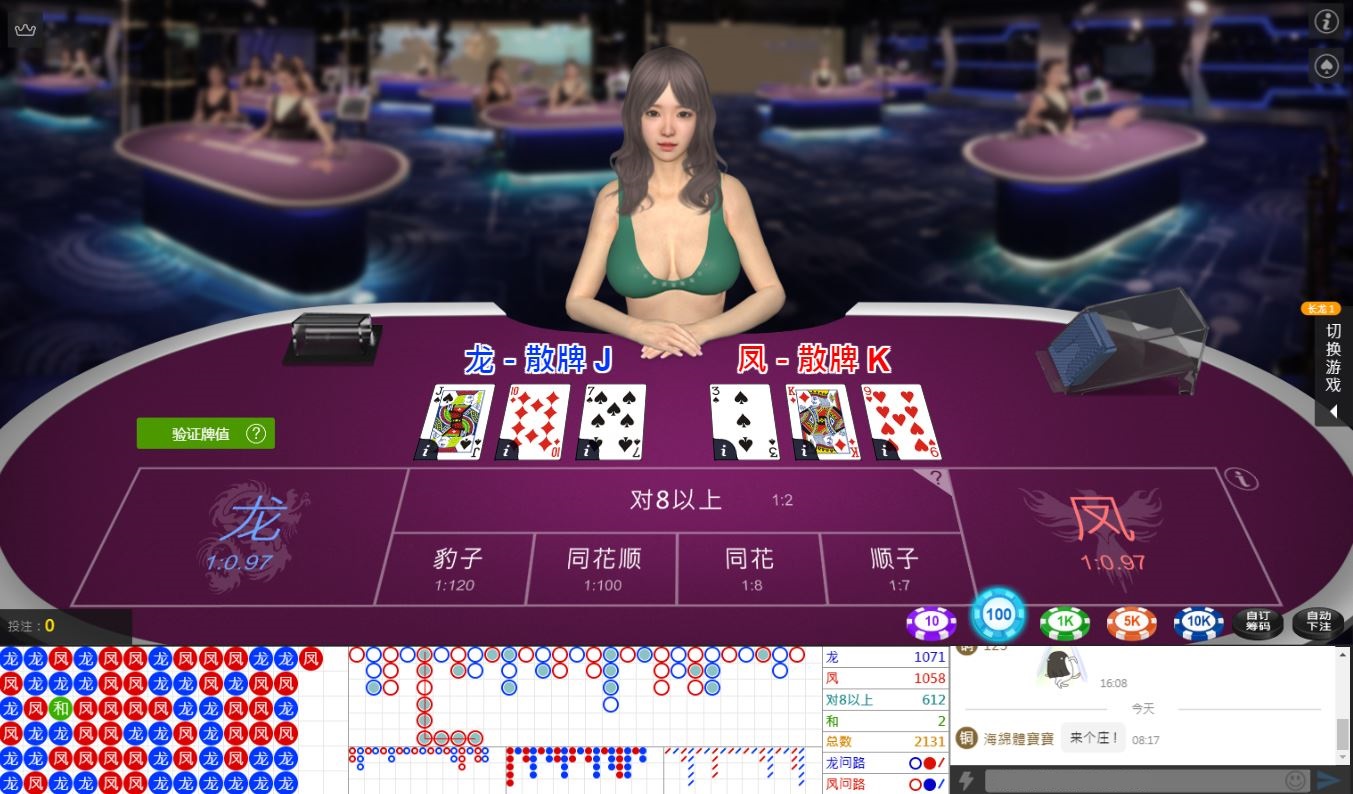The image size is (1353, 794).
Task: Bet on 同花 at 1:8
Action: 750,569
